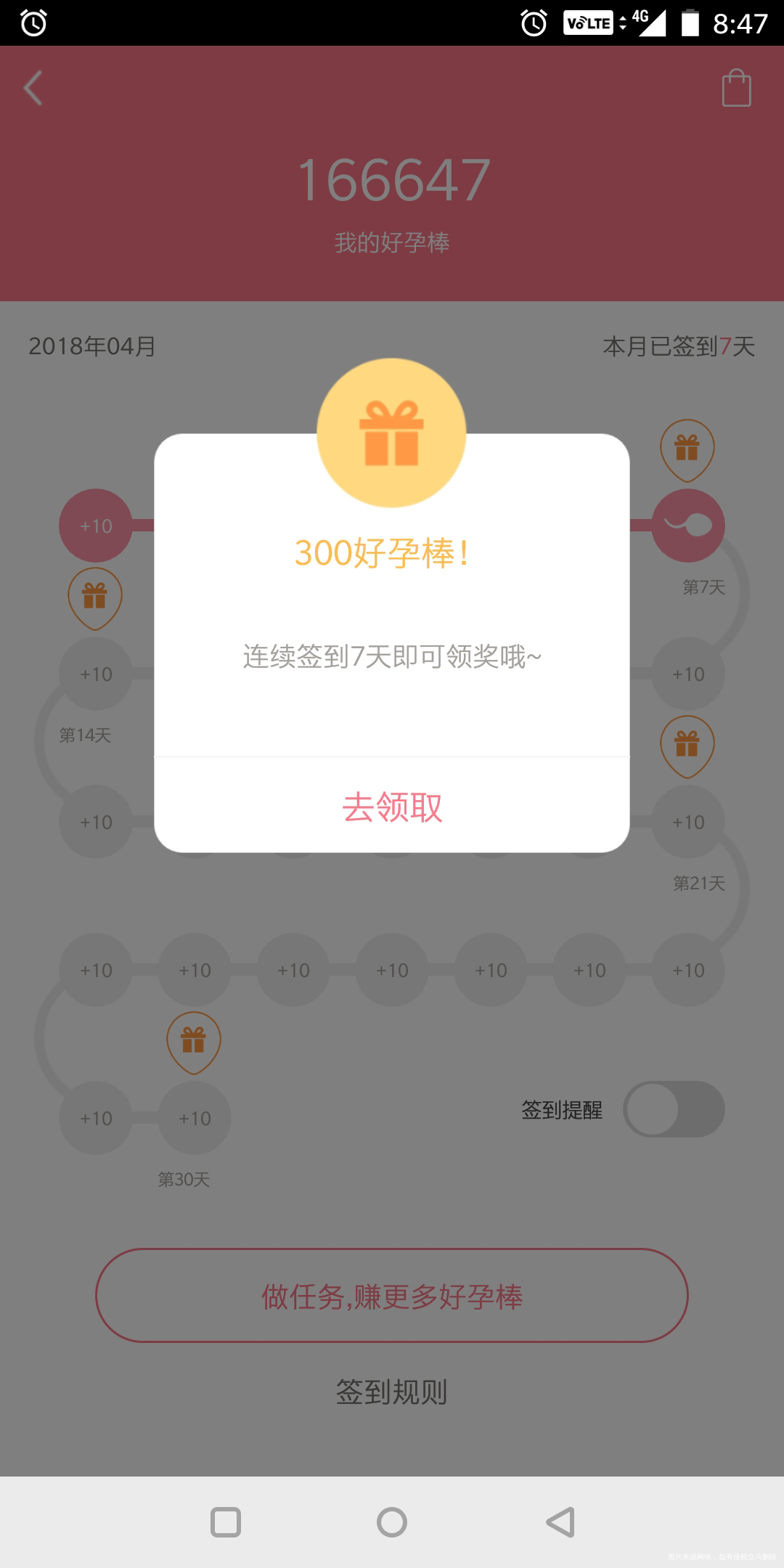The image size is (784, 1568).
Task: Tap the gift marker above the 第21天 circle
Action: [x=687, y=745]
